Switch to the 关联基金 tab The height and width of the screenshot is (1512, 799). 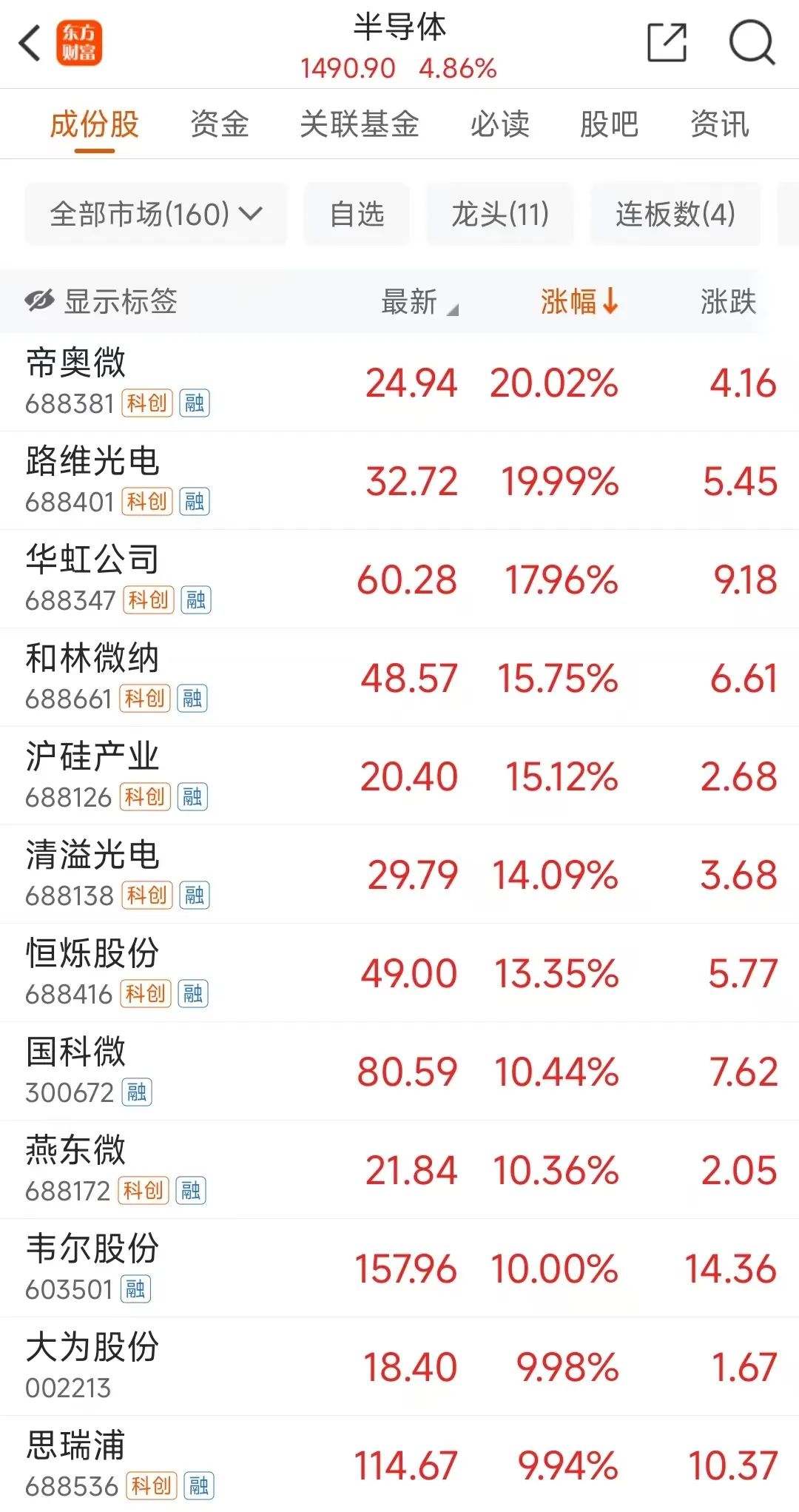click(x=360, y=124)
